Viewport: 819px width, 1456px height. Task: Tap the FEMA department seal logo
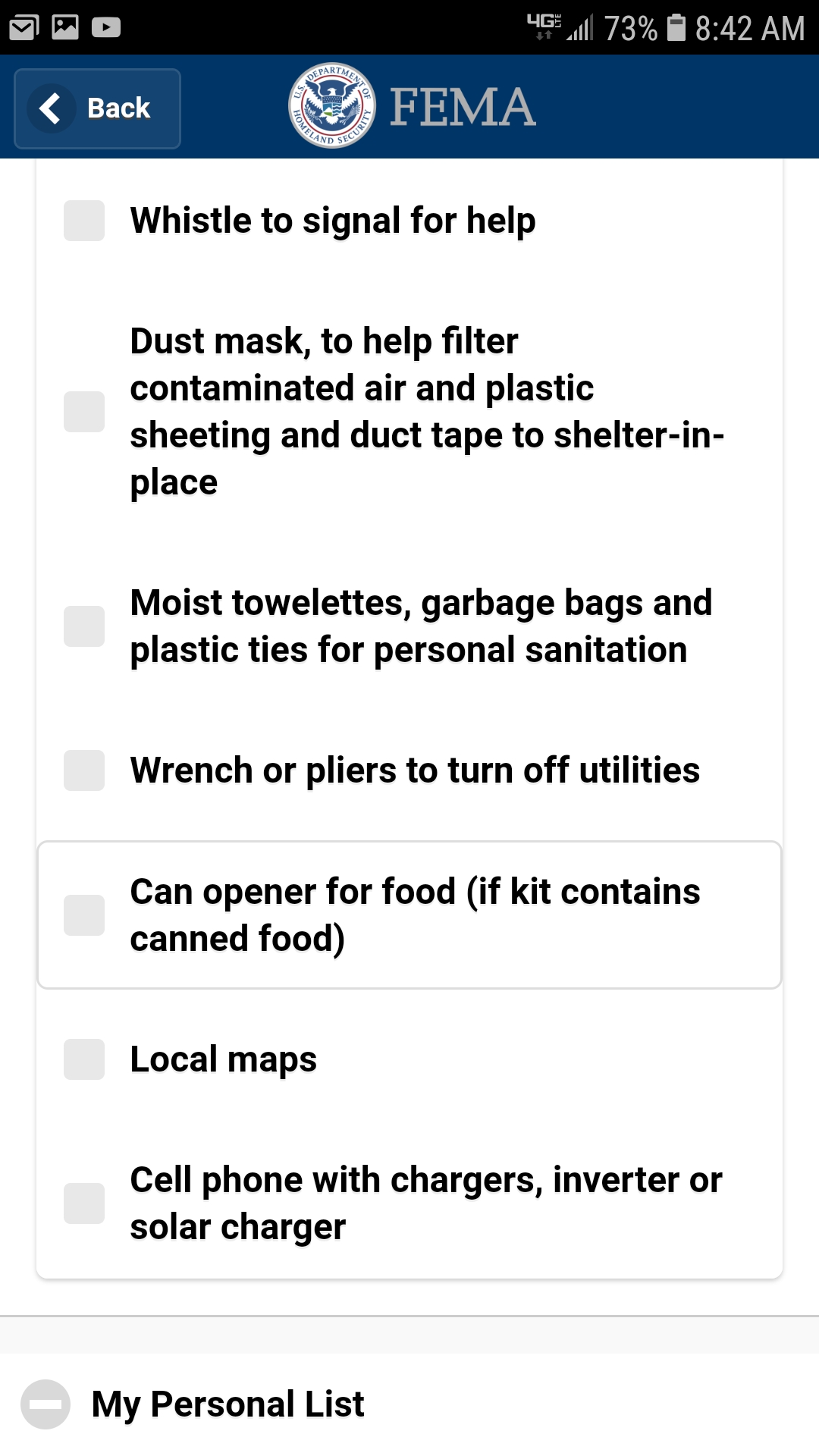click(x=332, y=106)
